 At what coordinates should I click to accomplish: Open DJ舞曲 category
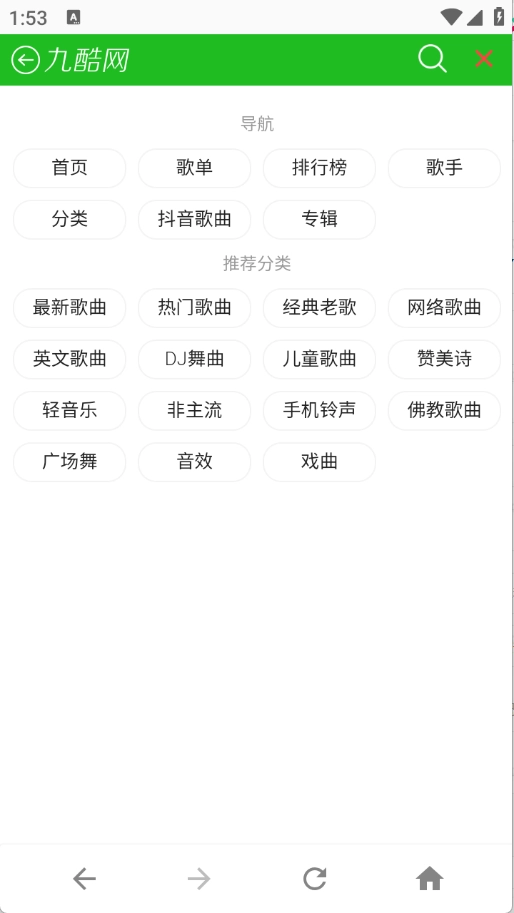[x=194, y=359]
